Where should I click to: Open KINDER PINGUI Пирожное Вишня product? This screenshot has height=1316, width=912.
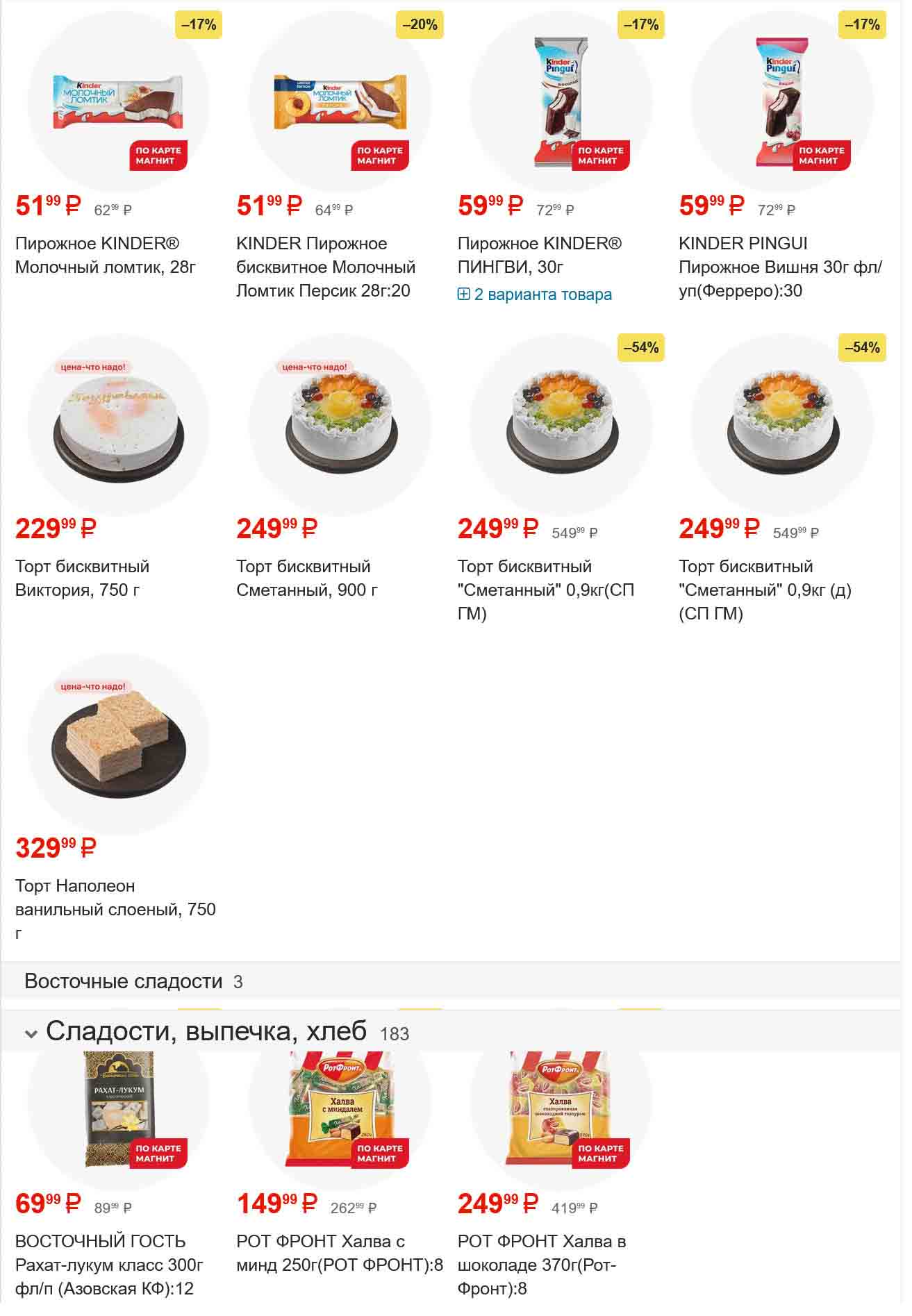click(x=779, y=267)
